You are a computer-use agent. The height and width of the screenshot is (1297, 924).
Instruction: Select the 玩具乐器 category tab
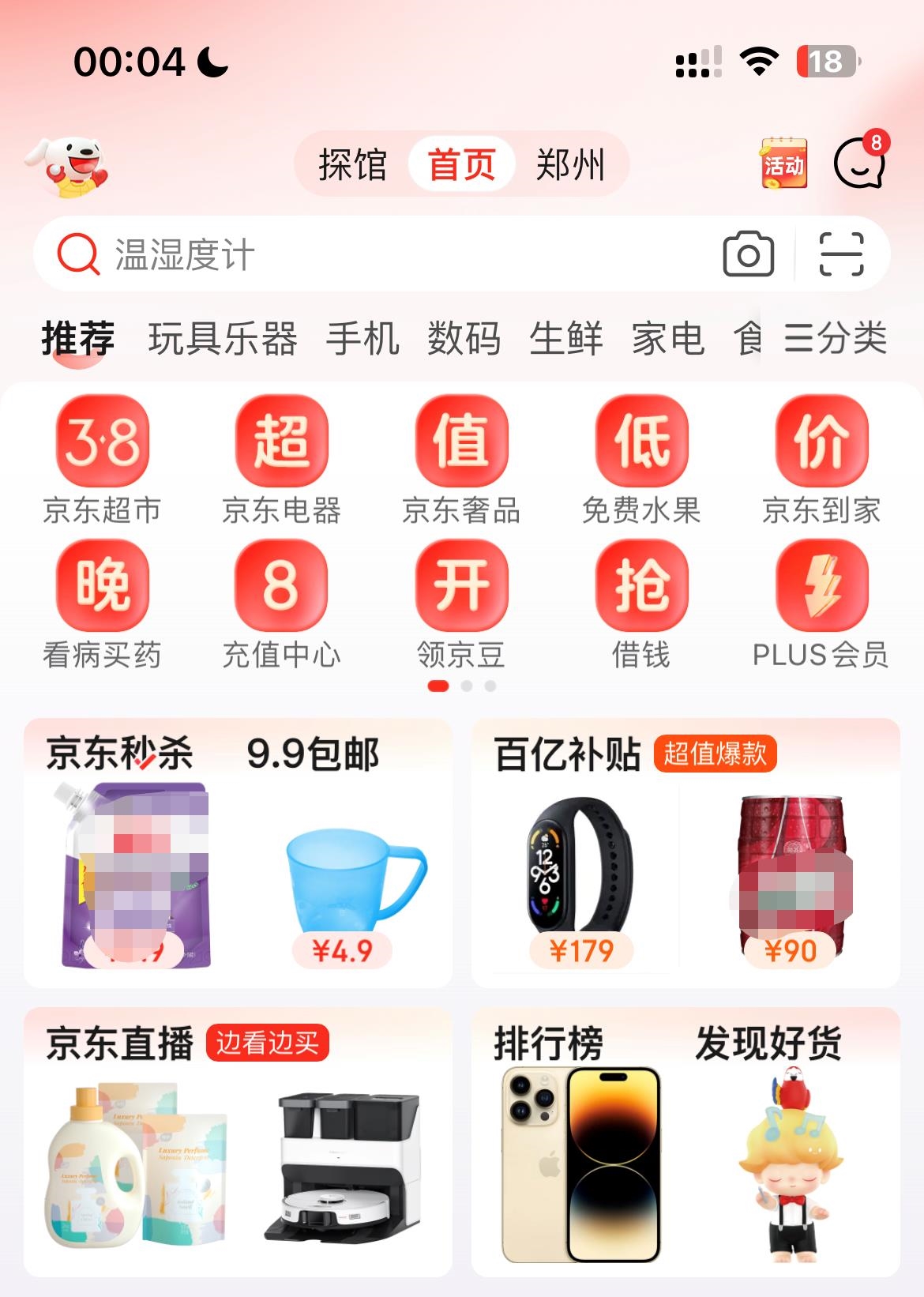[x=223, y=339]
